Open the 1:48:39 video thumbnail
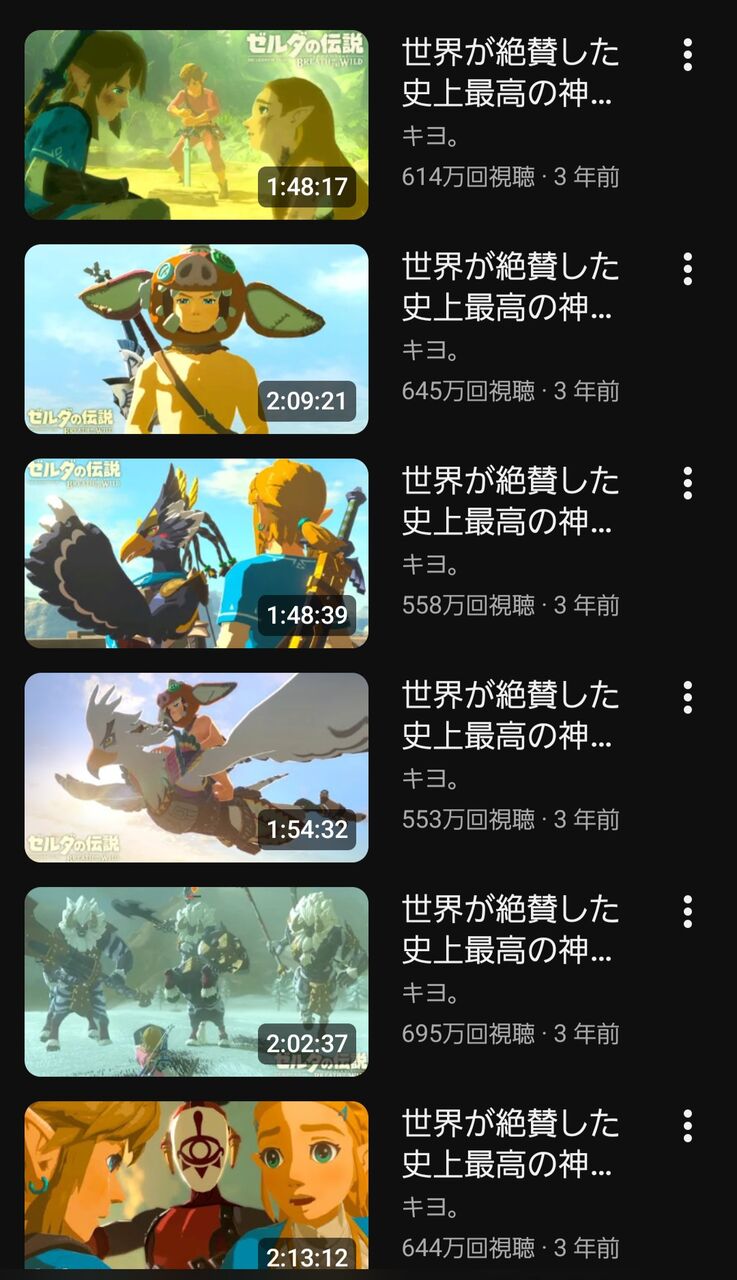Viewport: 737px width, 1280px height. pyautogui.click(x=196, y=553)
